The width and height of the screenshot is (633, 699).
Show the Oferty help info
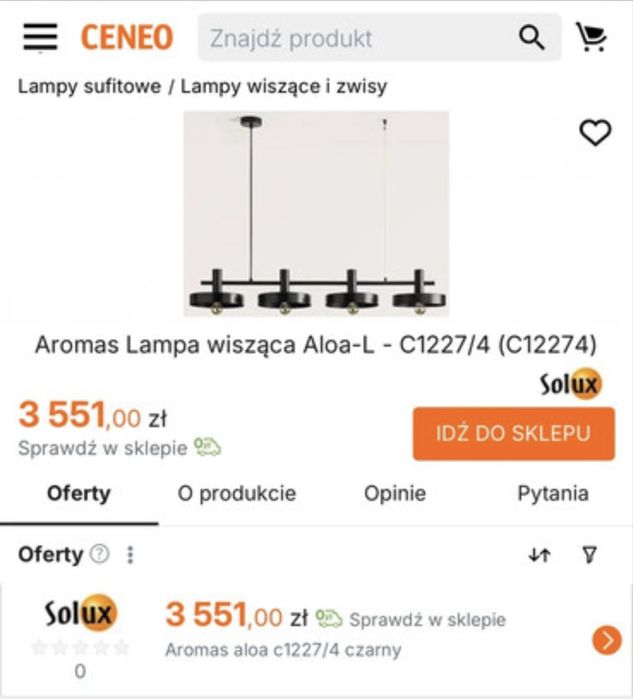tap(100, 555)
